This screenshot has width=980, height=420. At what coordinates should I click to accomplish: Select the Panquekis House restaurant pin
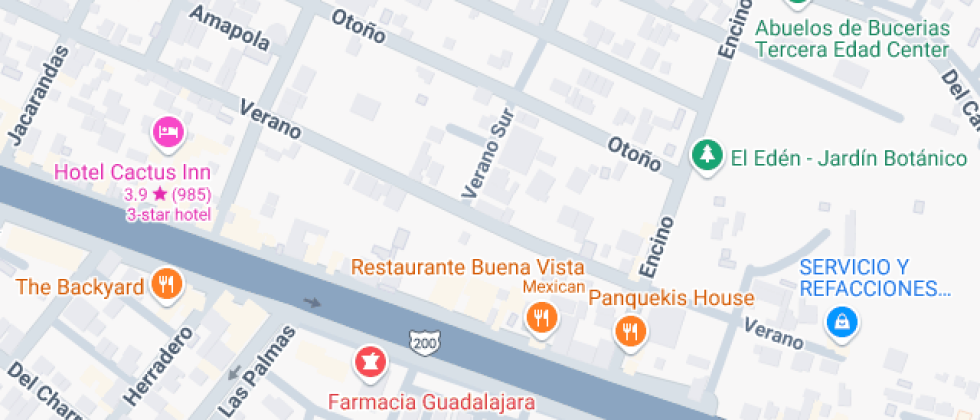pos(629,329)
